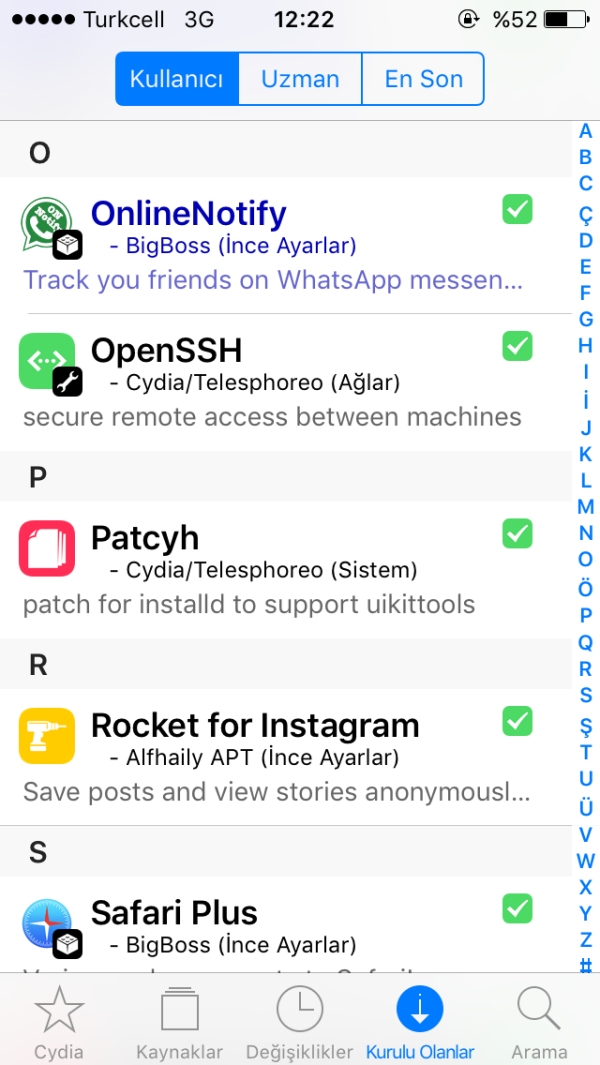Open the OpenSSH package details
This screenshot has height=1065, width=600.
(x=270, y=382)
